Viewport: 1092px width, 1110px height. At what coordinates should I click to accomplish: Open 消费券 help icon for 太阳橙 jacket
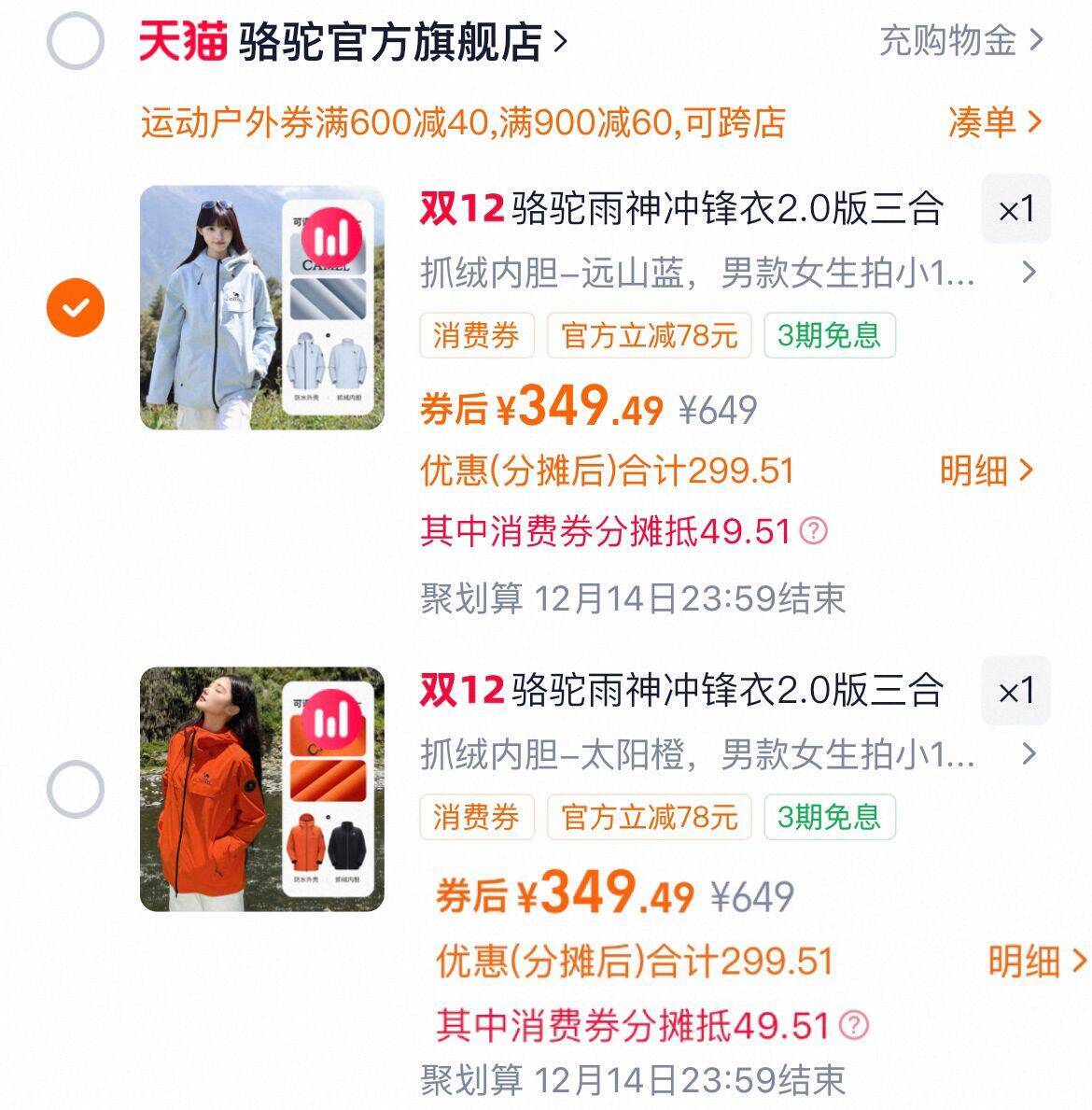click(x=853, y=1025)
